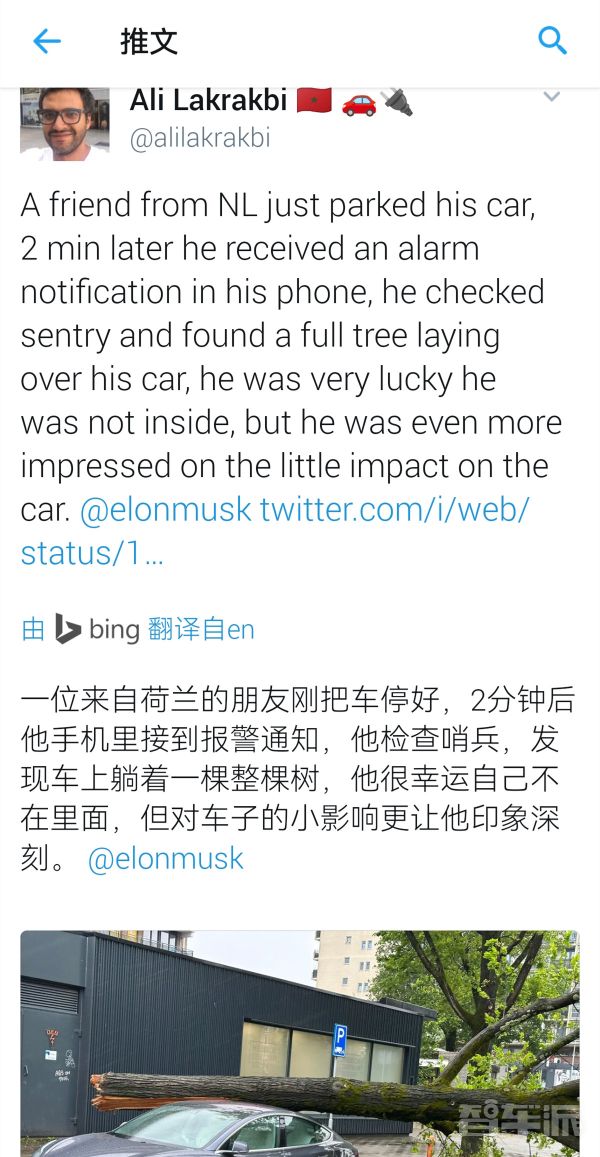Open the search magnifier
This screenshot has width=600, height=1157.
pos(553,41)
